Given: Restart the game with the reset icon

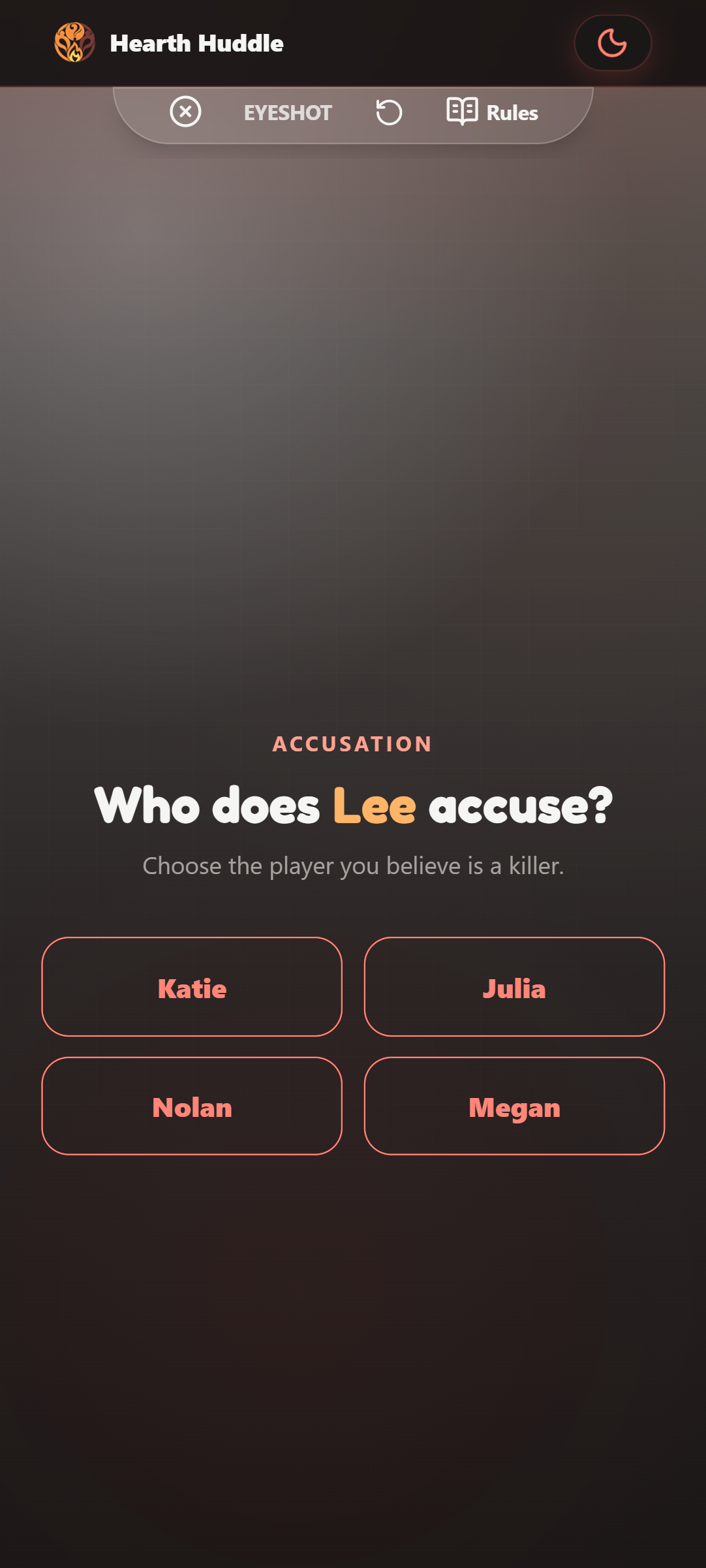Looking at the screenshot, I should coord(389,112).
